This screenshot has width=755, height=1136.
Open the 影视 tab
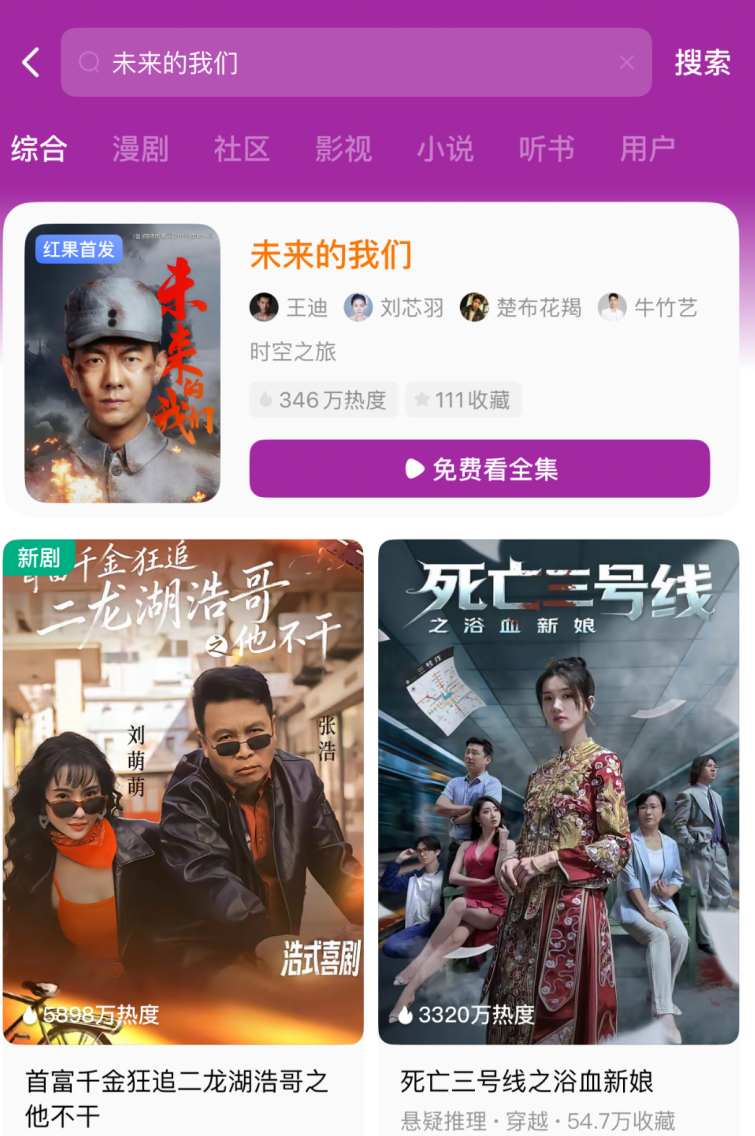pos(343,149)
